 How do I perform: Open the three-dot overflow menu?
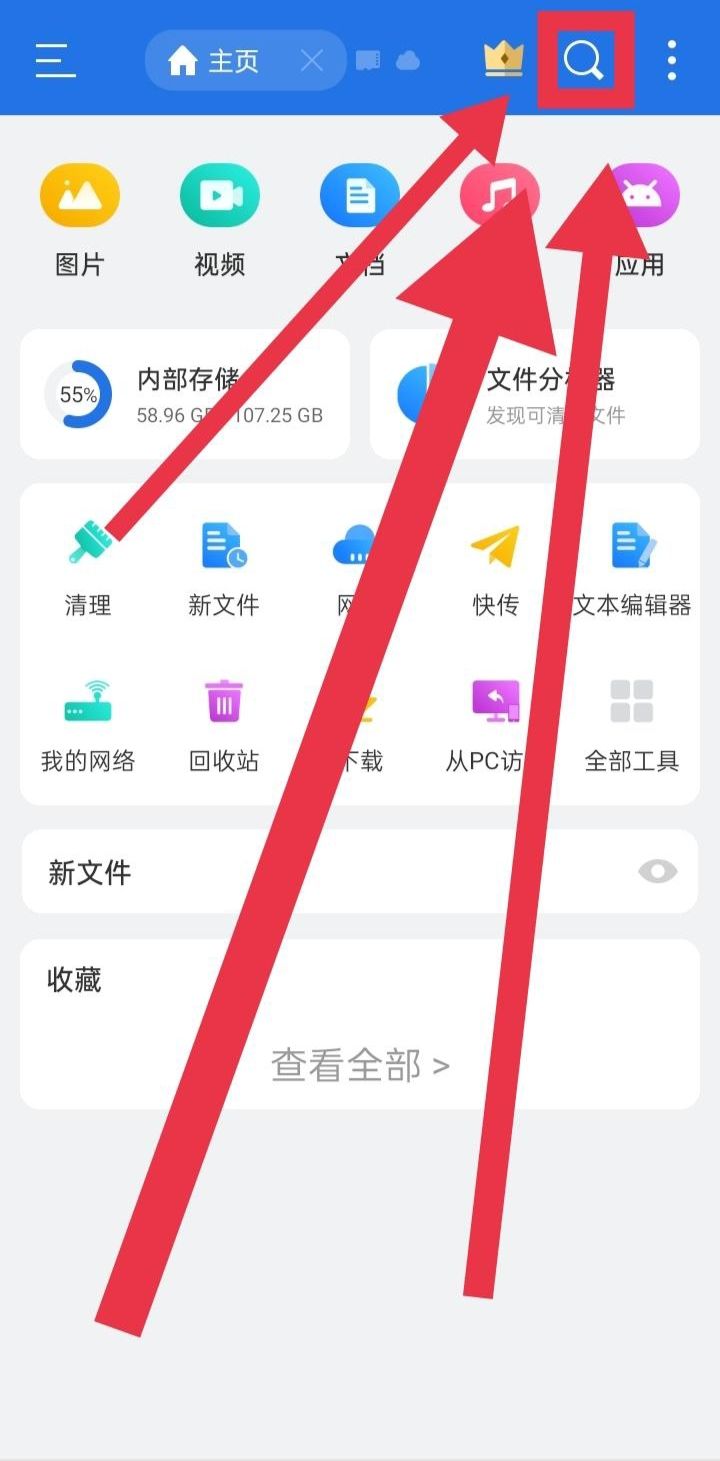[670, 59]
